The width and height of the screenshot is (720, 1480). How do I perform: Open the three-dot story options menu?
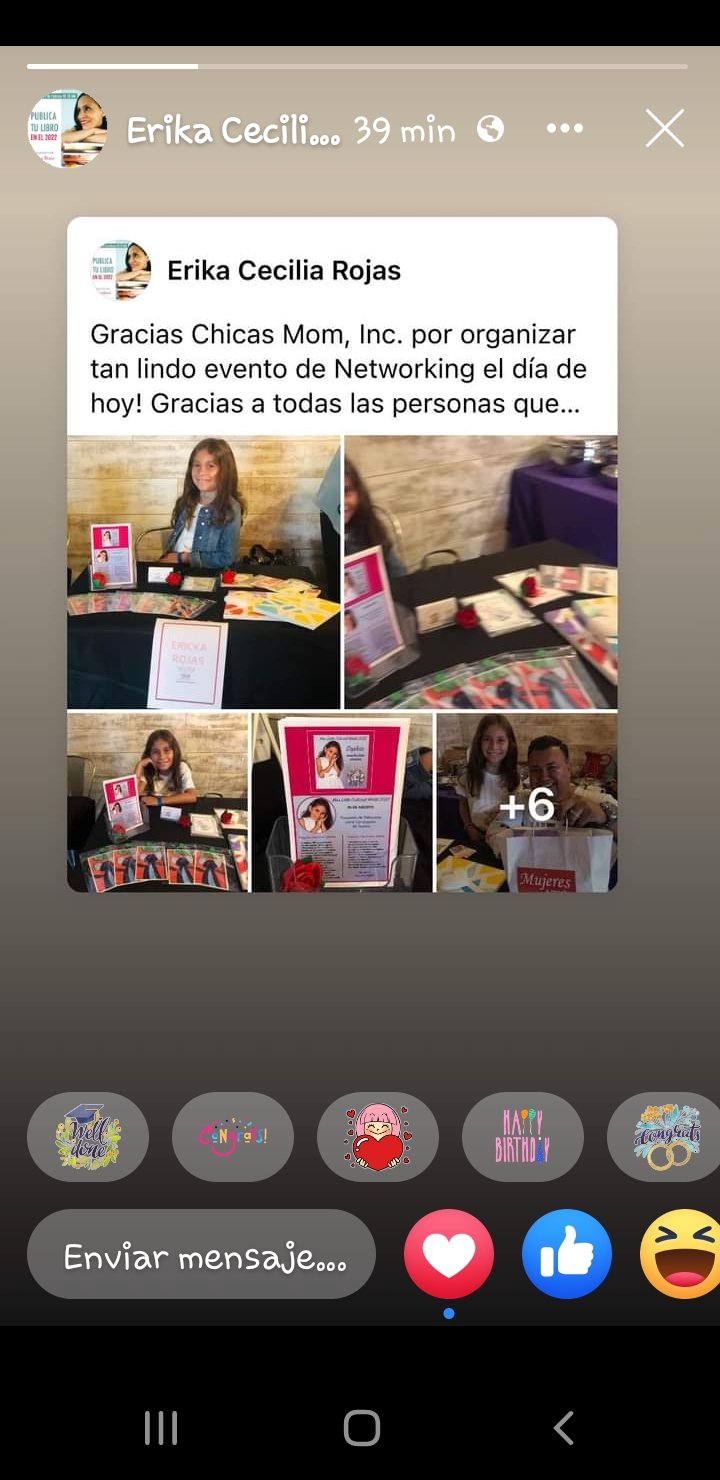tap(564, 129)
